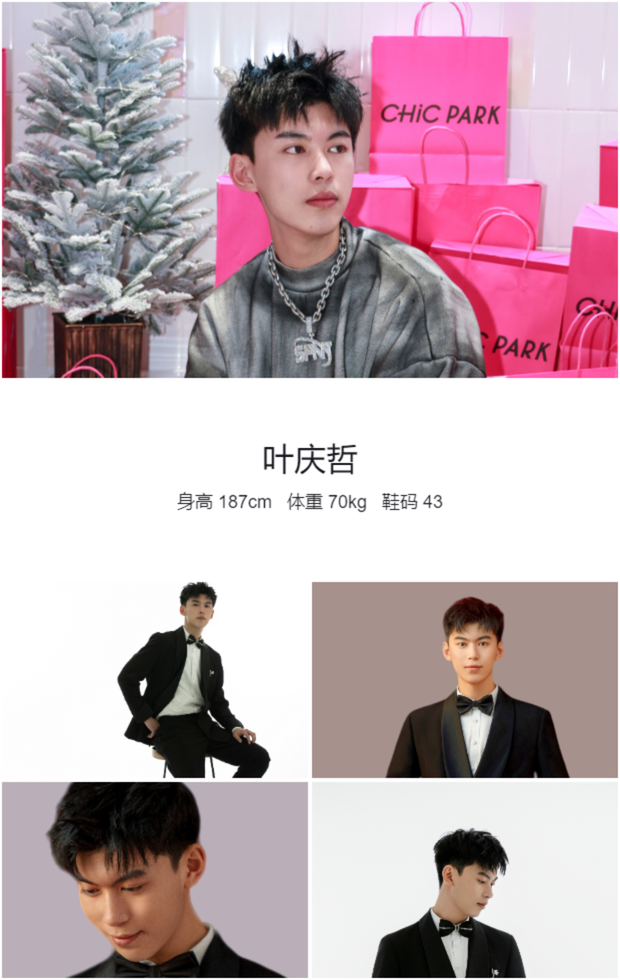Open the tuxedo portrait on brown background
Image resolution: width=620 pixels, height=980 pixels.
[x=465, y=680]
